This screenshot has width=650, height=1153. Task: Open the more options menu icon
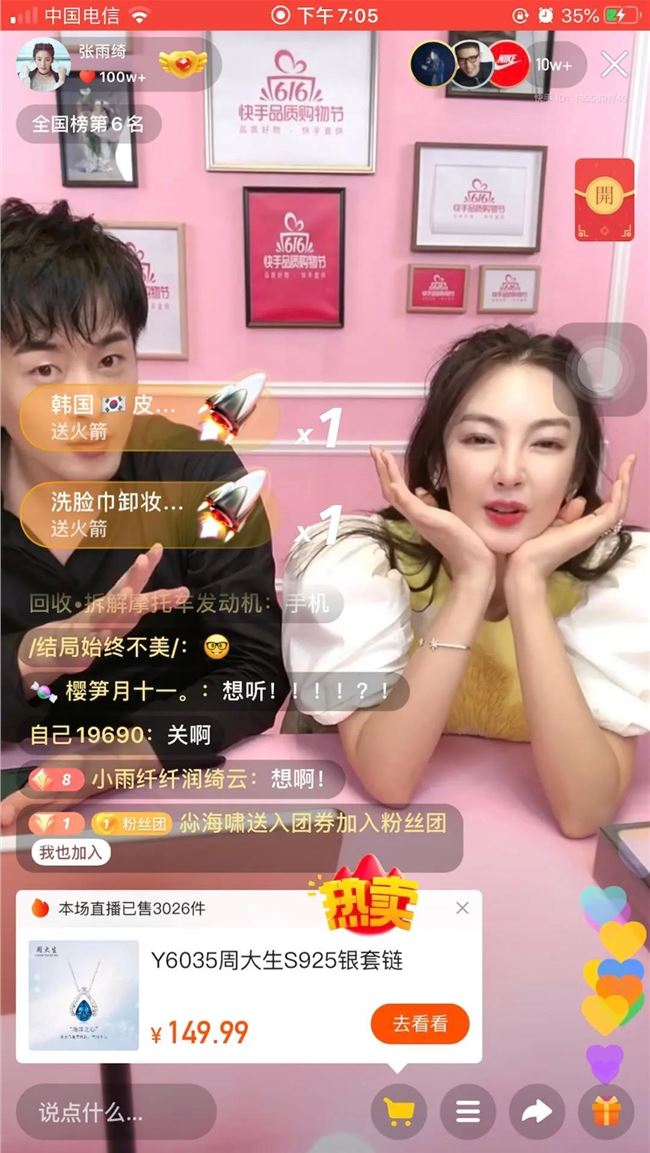[468, 1112]
